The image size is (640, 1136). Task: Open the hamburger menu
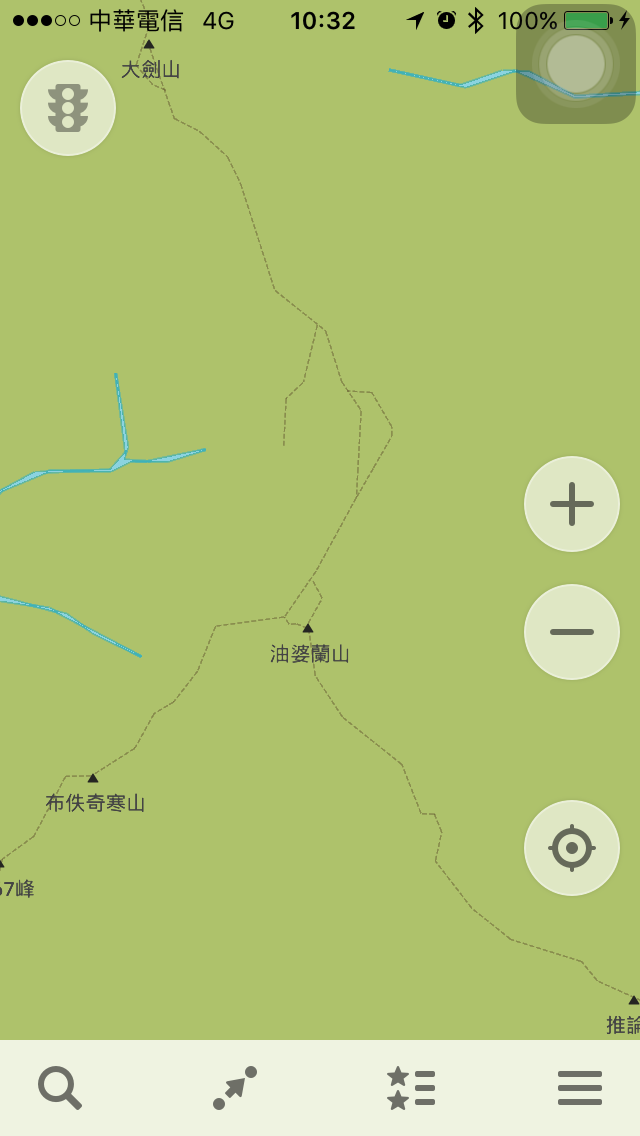click(580, 1088)
